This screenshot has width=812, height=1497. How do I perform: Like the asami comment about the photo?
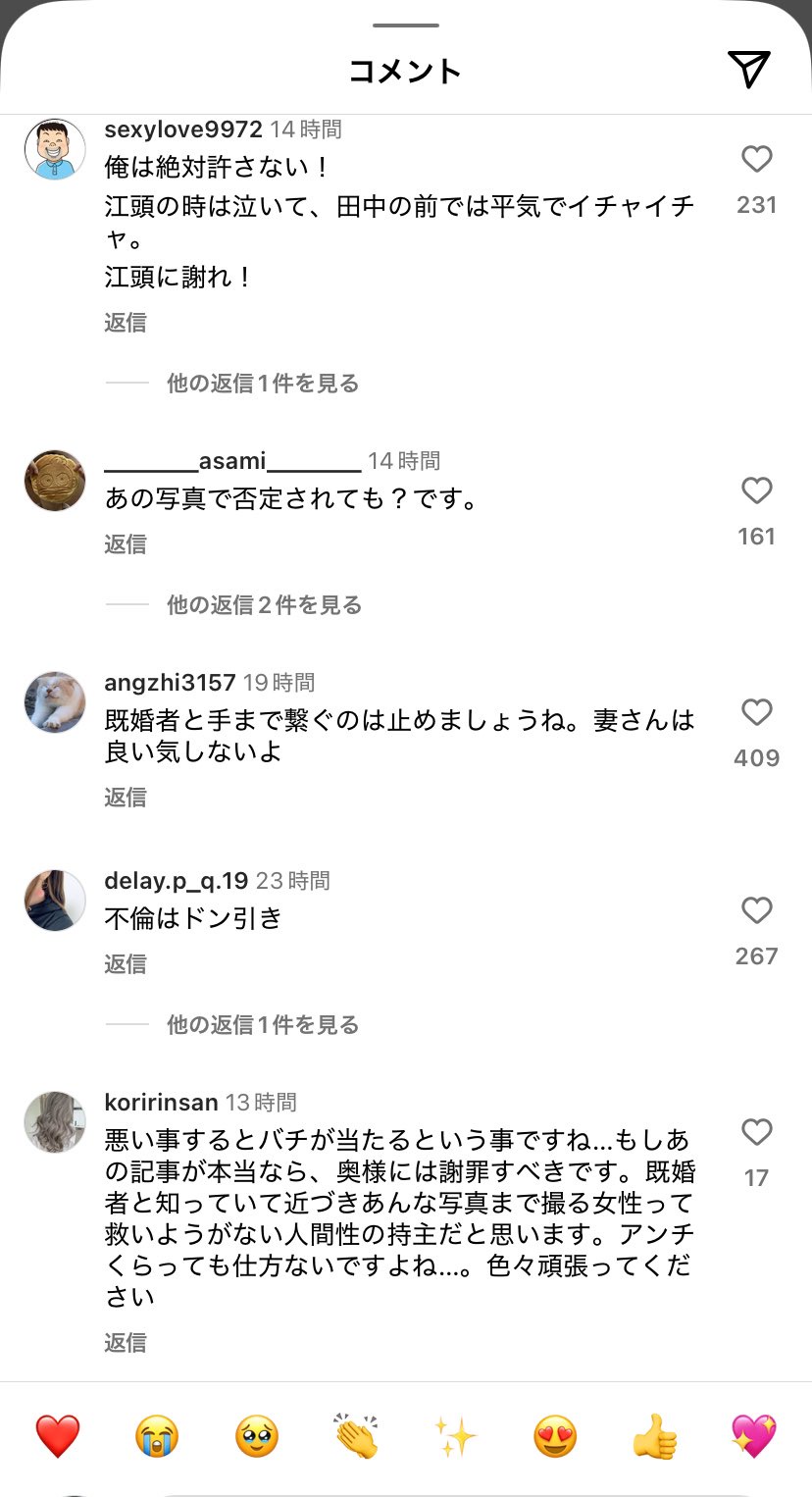tap(756, 490)
